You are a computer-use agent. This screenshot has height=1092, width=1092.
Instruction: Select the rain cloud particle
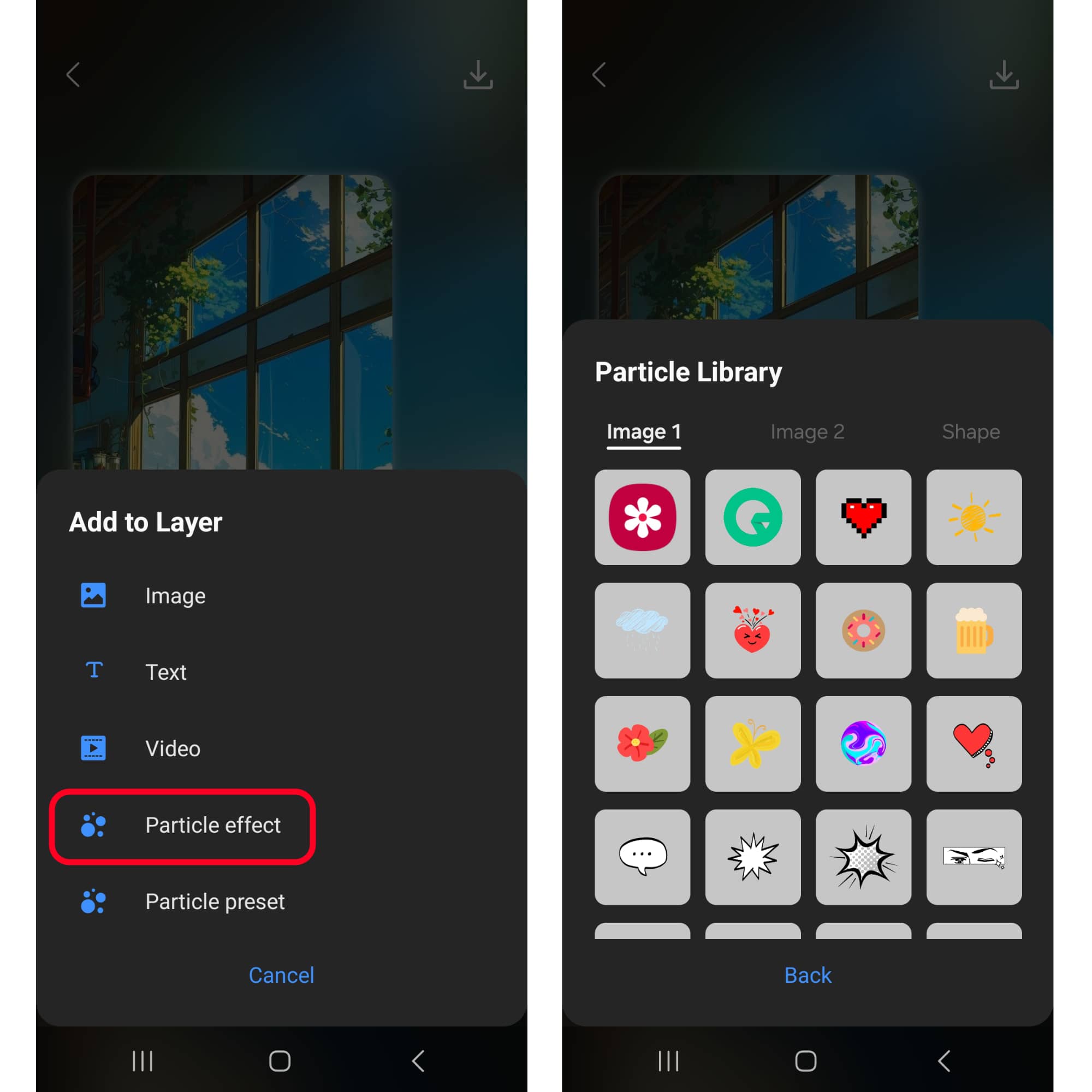point(642,630)
